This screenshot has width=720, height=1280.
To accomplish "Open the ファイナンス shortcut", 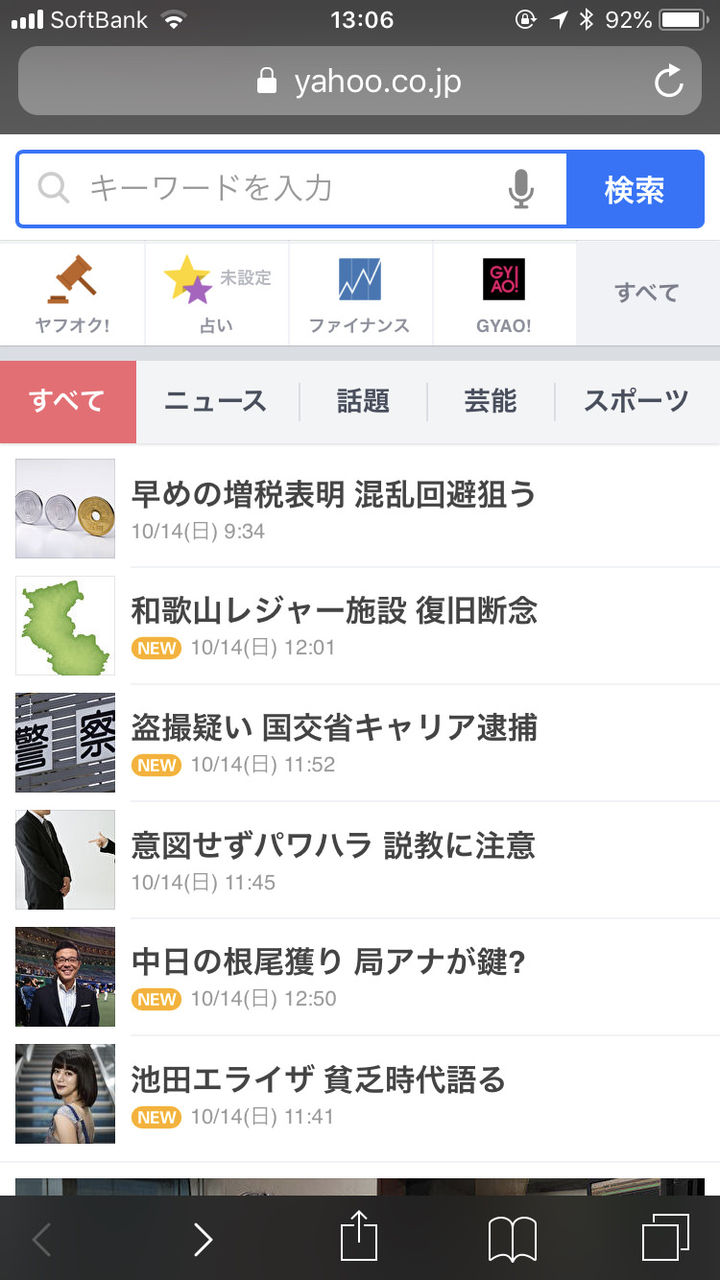I will click(x=360, y=294).
